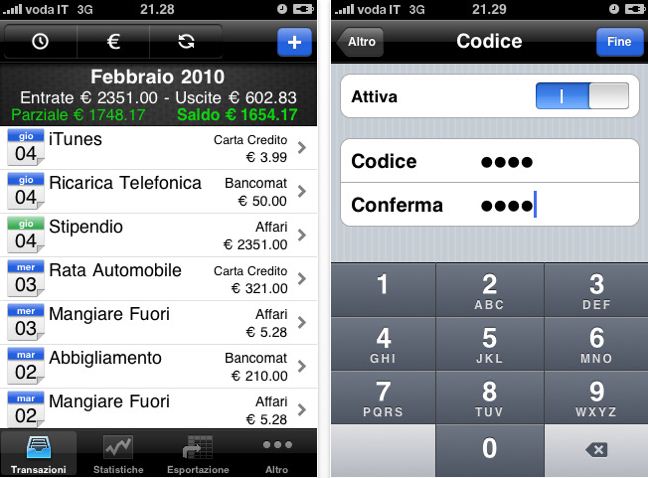Delete a digit with the backspace key
This screenshot has height=478, width=648.
tap(596, 450)
